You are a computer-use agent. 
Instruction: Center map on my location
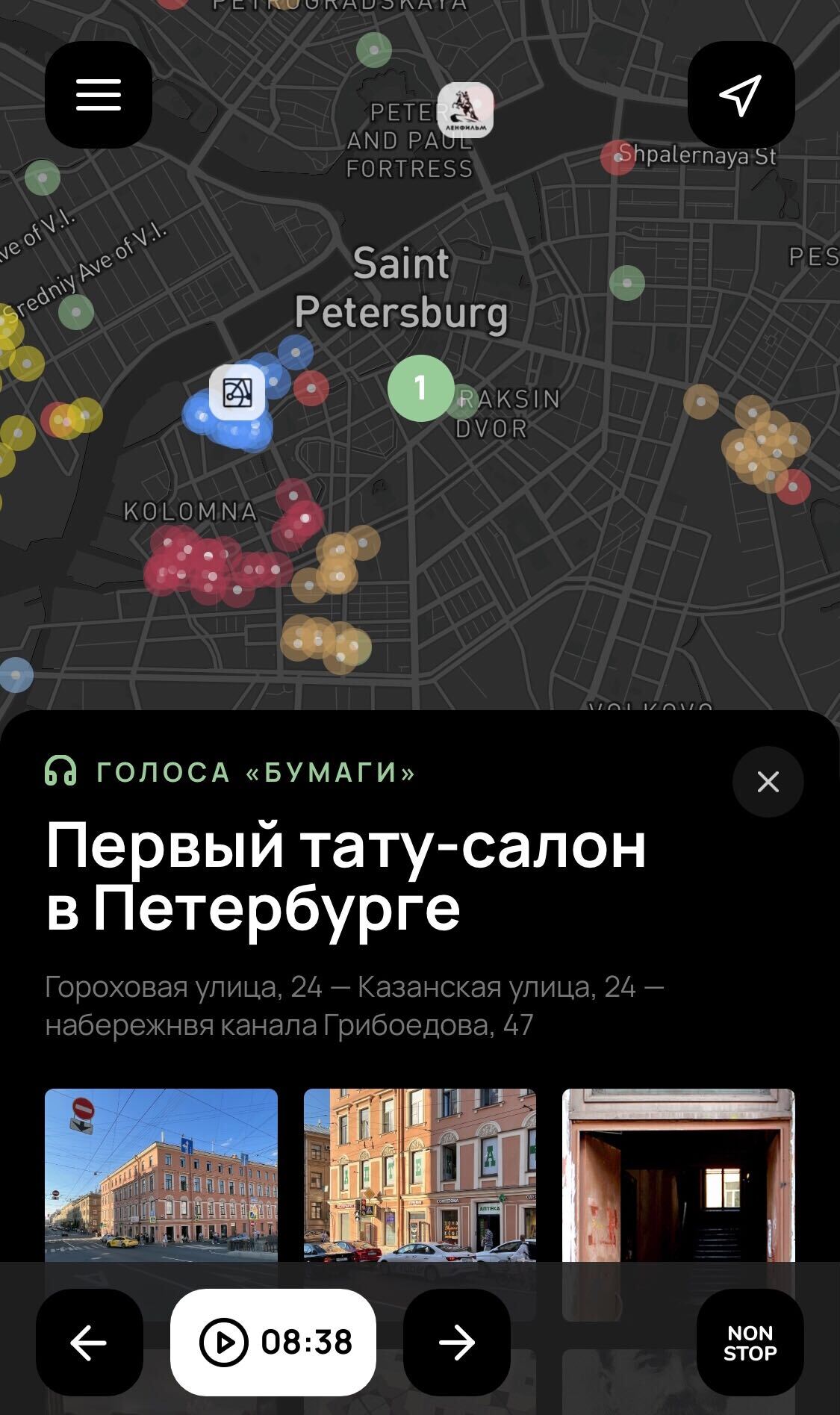click(741, 95)
